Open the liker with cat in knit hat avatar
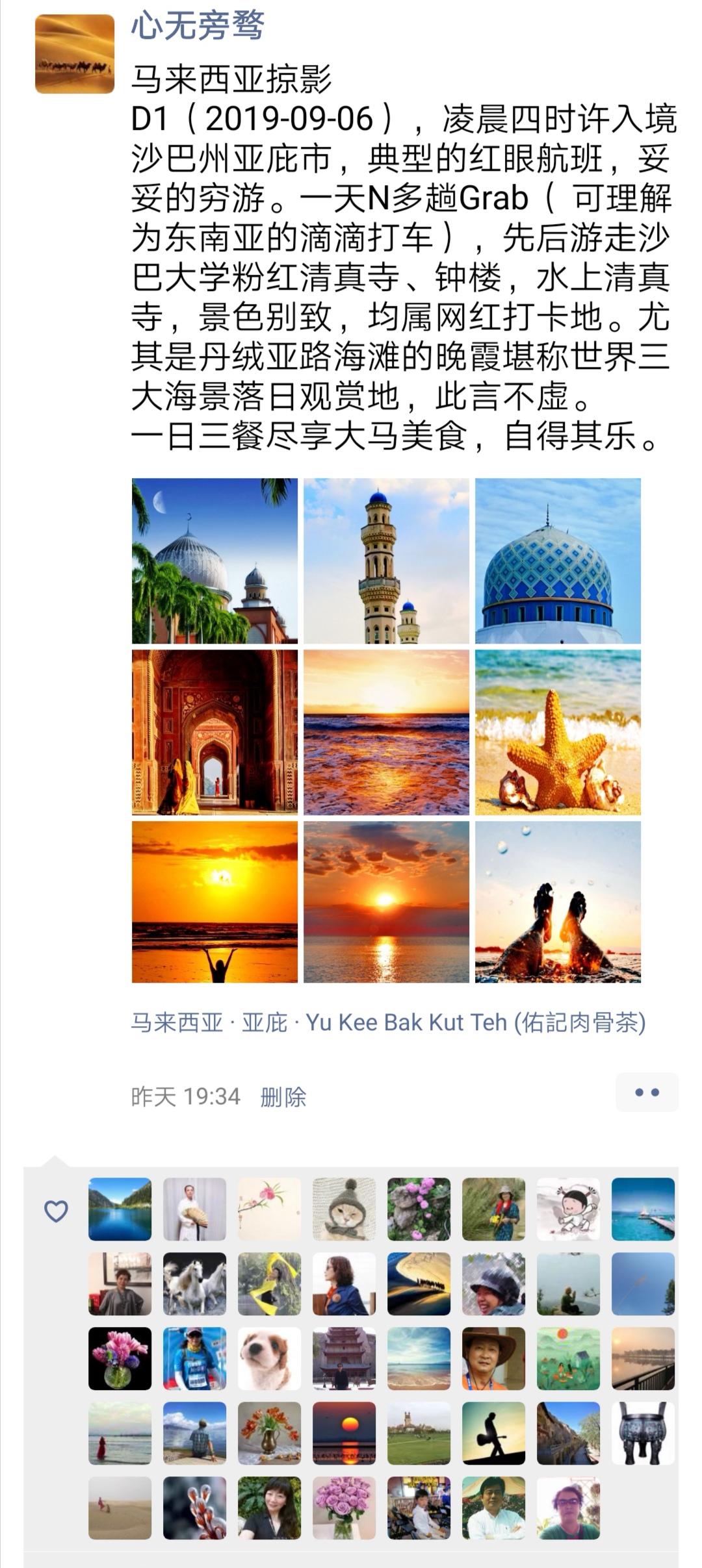 tap(344, 1209)
